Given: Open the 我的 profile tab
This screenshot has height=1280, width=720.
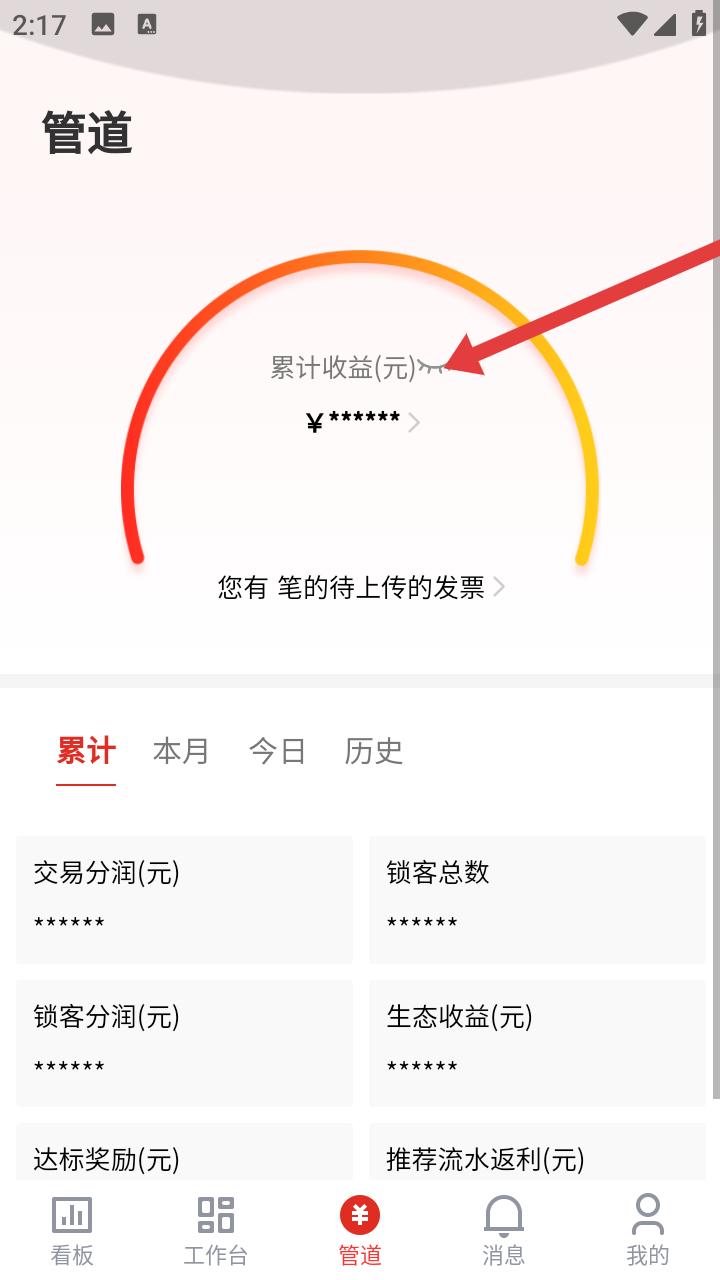Looking at the screenshot, I should point(648,1230).
